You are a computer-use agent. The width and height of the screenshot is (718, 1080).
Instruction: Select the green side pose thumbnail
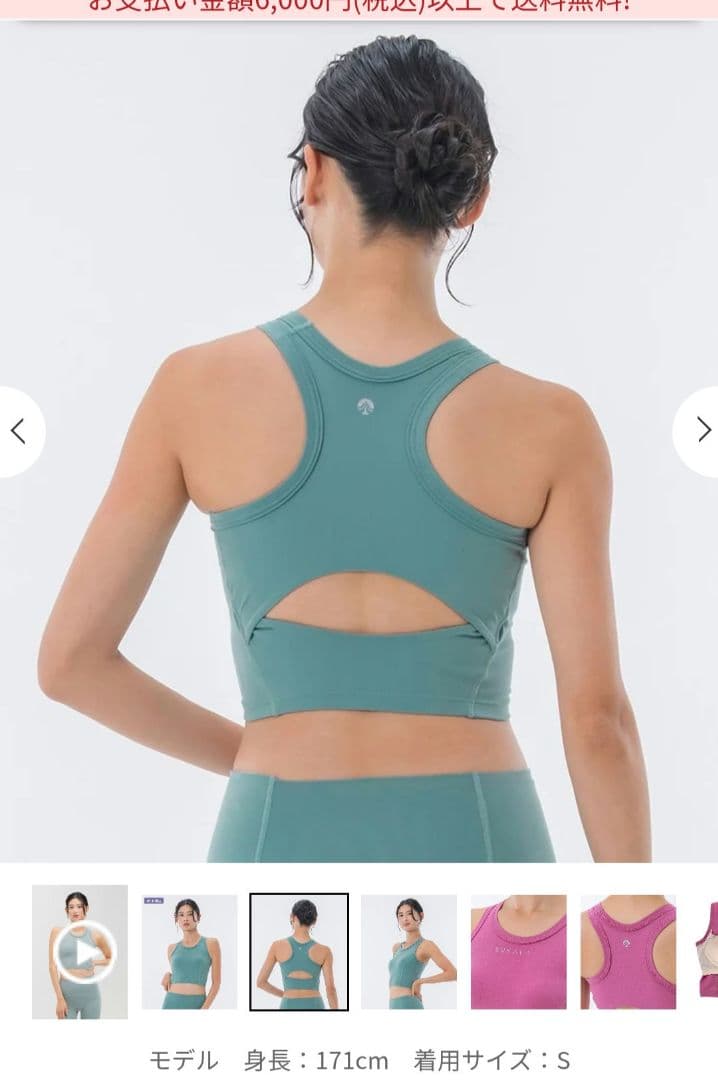pyautogui.click(x=409, y=951)
